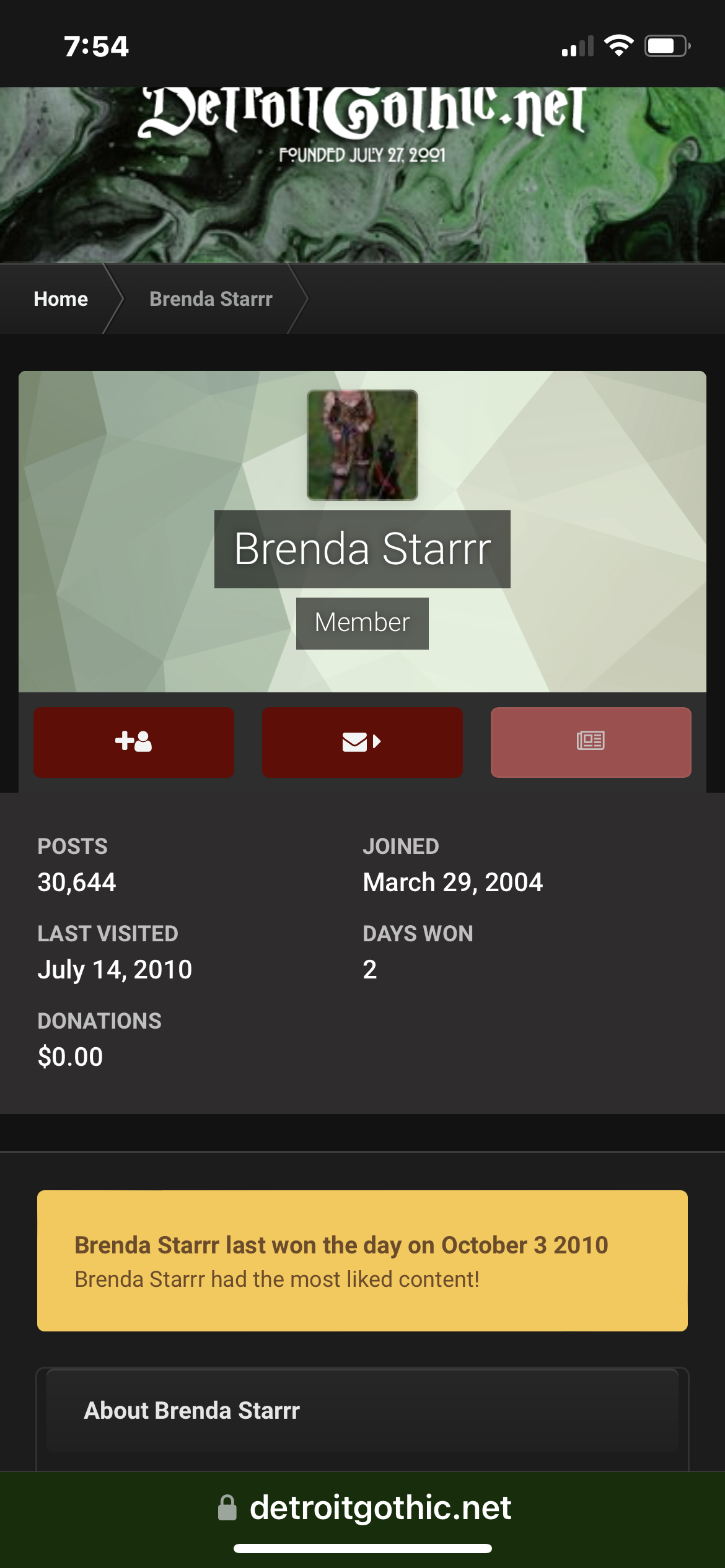Tap the detroitgothic.net address bar

[x=364, y=1507]
